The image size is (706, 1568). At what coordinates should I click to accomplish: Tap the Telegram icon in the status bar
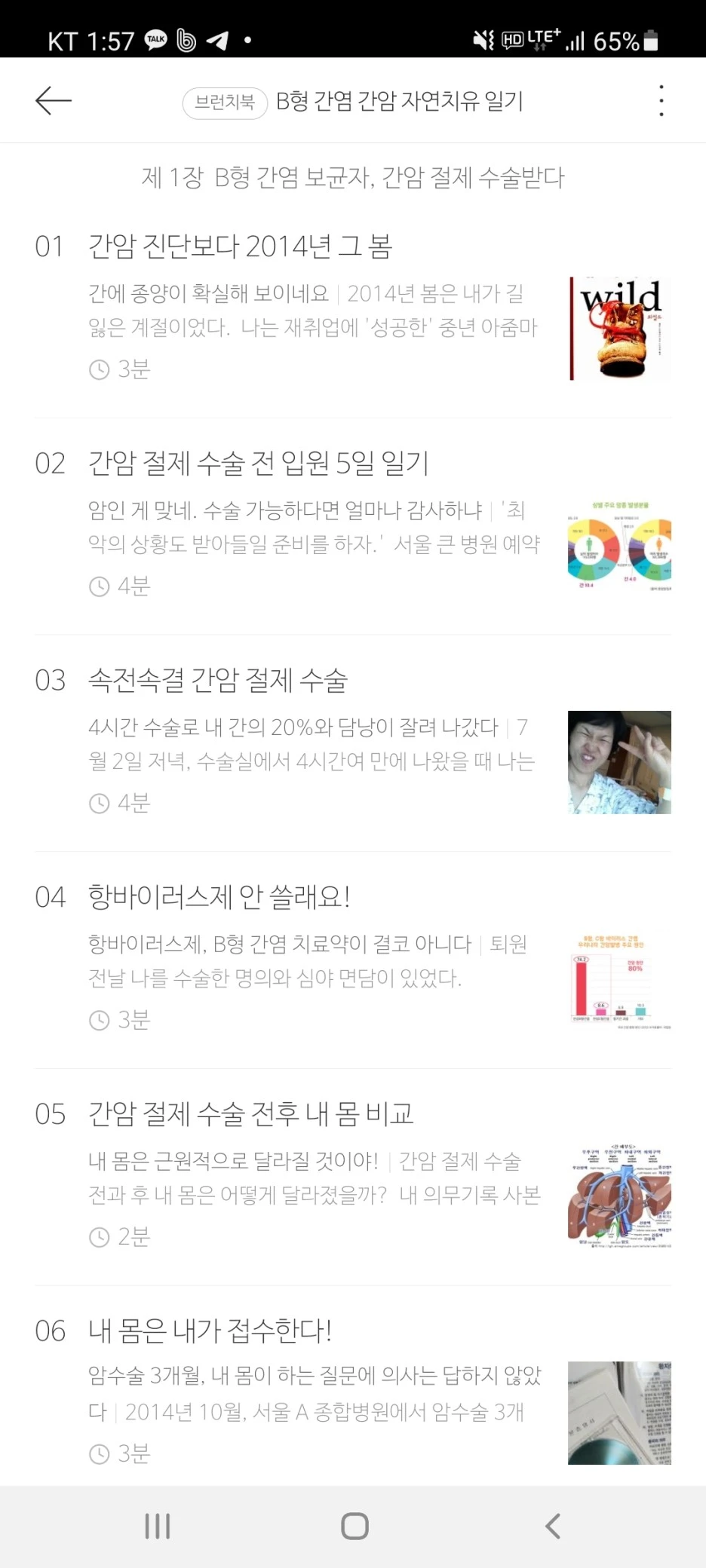(217, 41)
